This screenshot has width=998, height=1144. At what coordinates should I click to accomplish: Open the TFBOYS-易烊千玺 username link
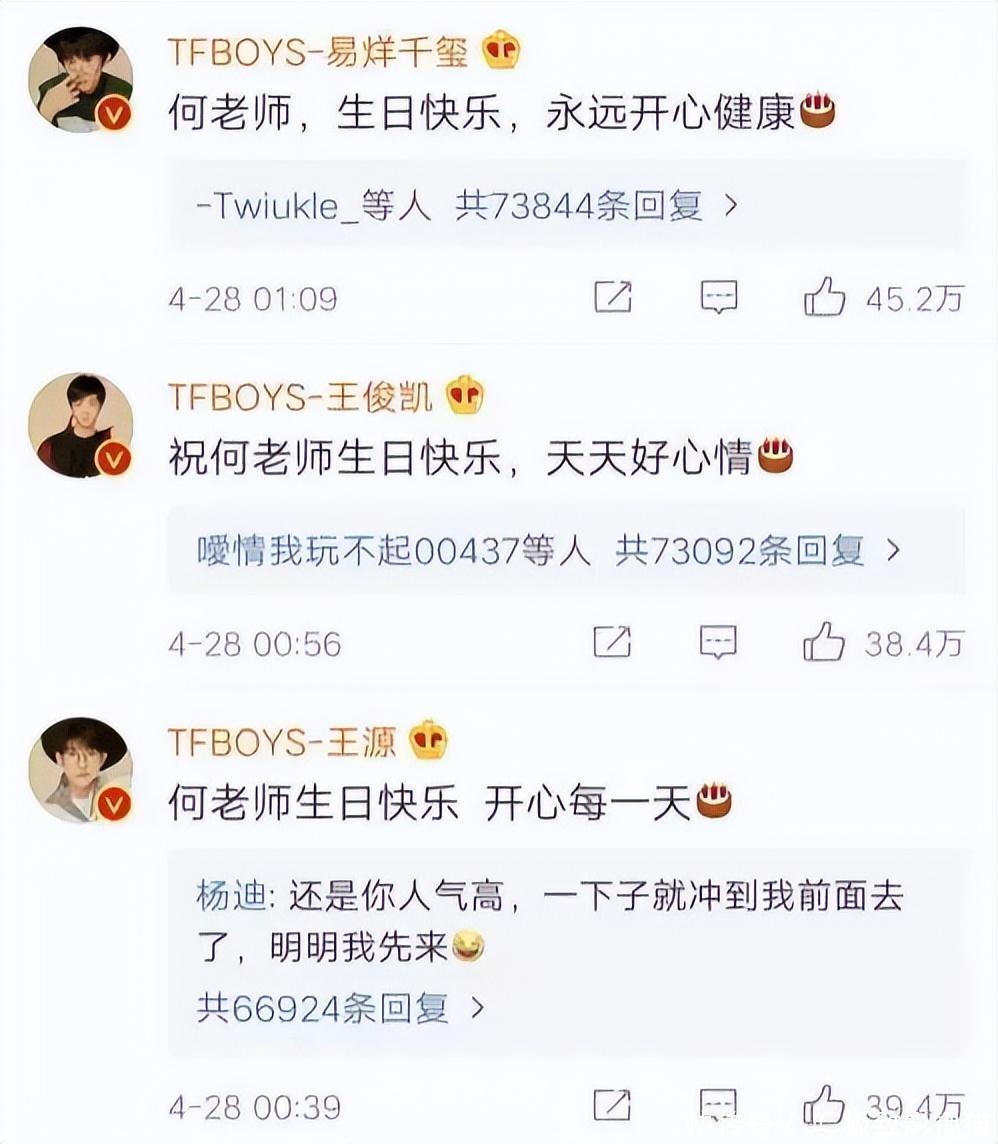(x=317, y=50)
